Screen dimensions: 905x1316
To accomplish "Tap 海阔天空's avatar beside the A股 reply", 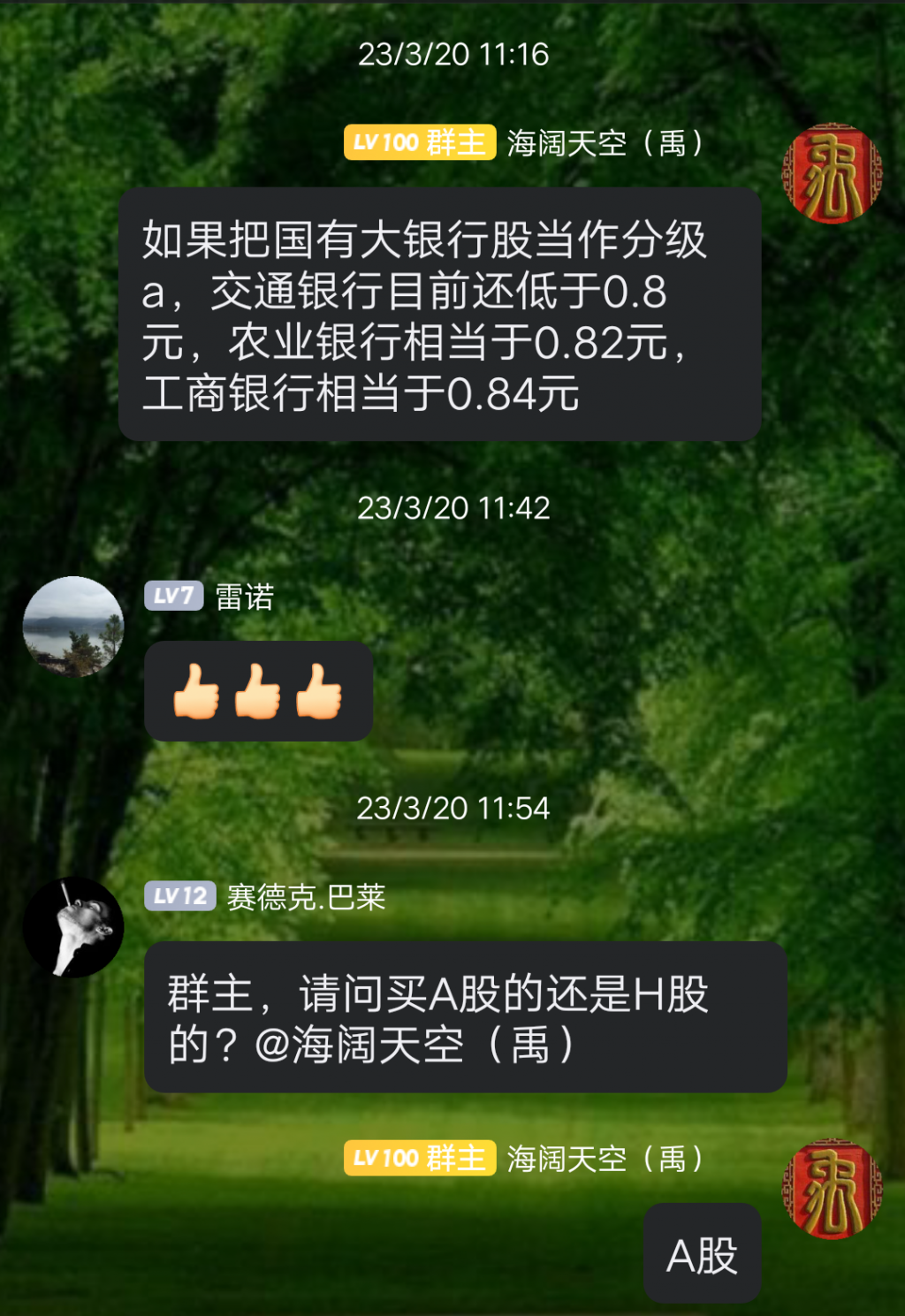I will (x=831, y=1189).
